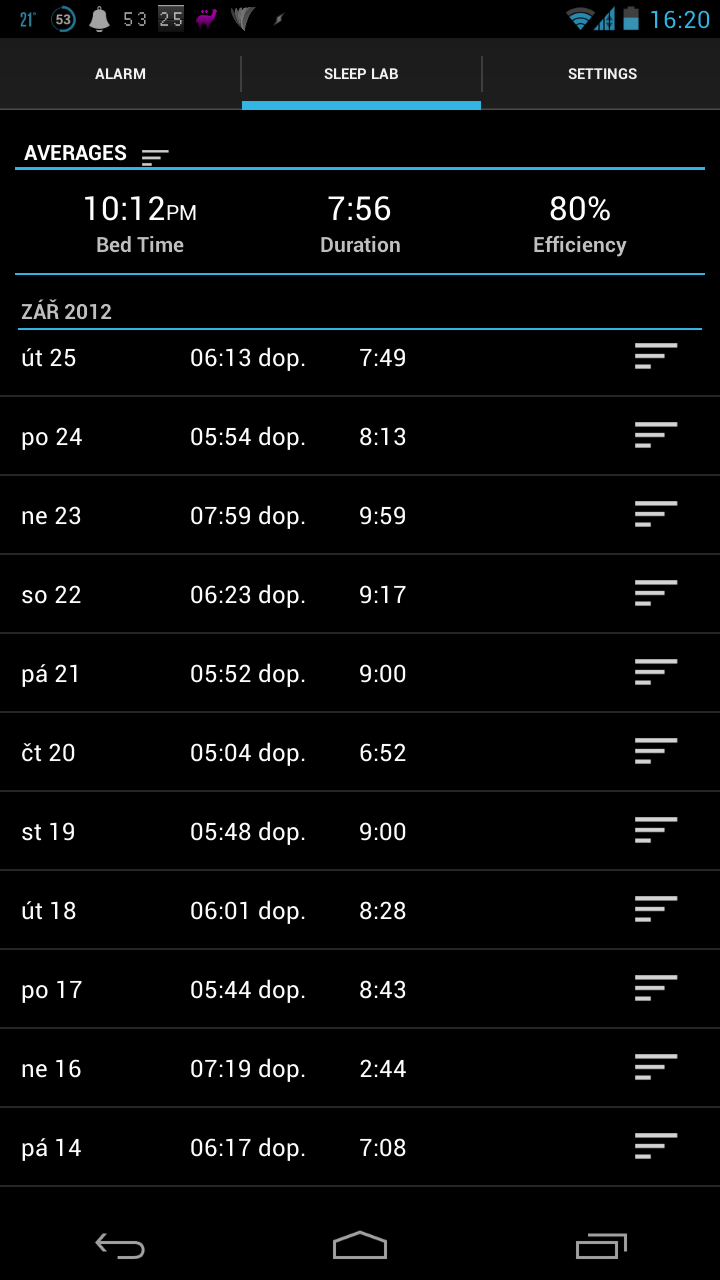Open the pá 14 sleep record

360,1148
